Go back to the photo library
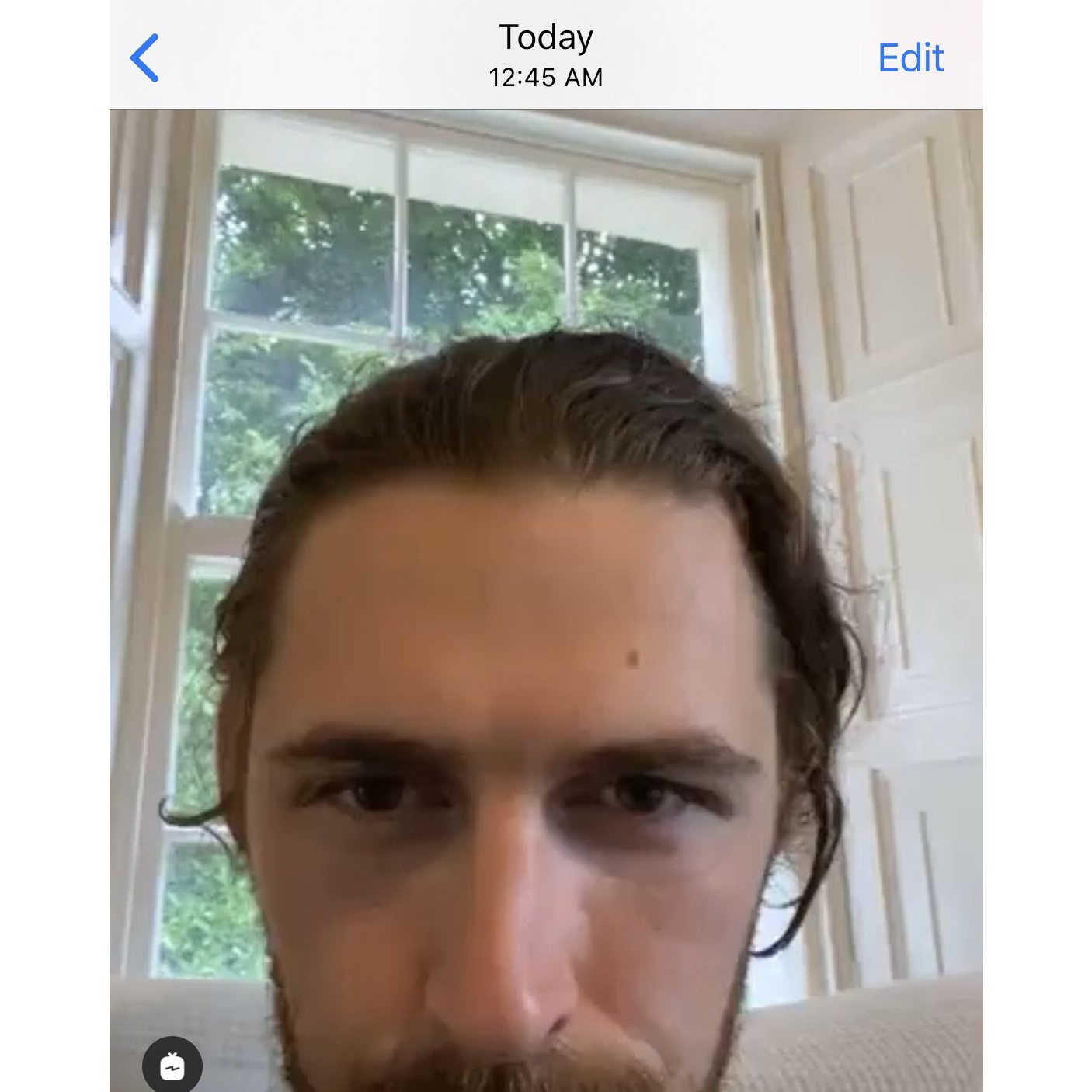 (x=144, y=57)
